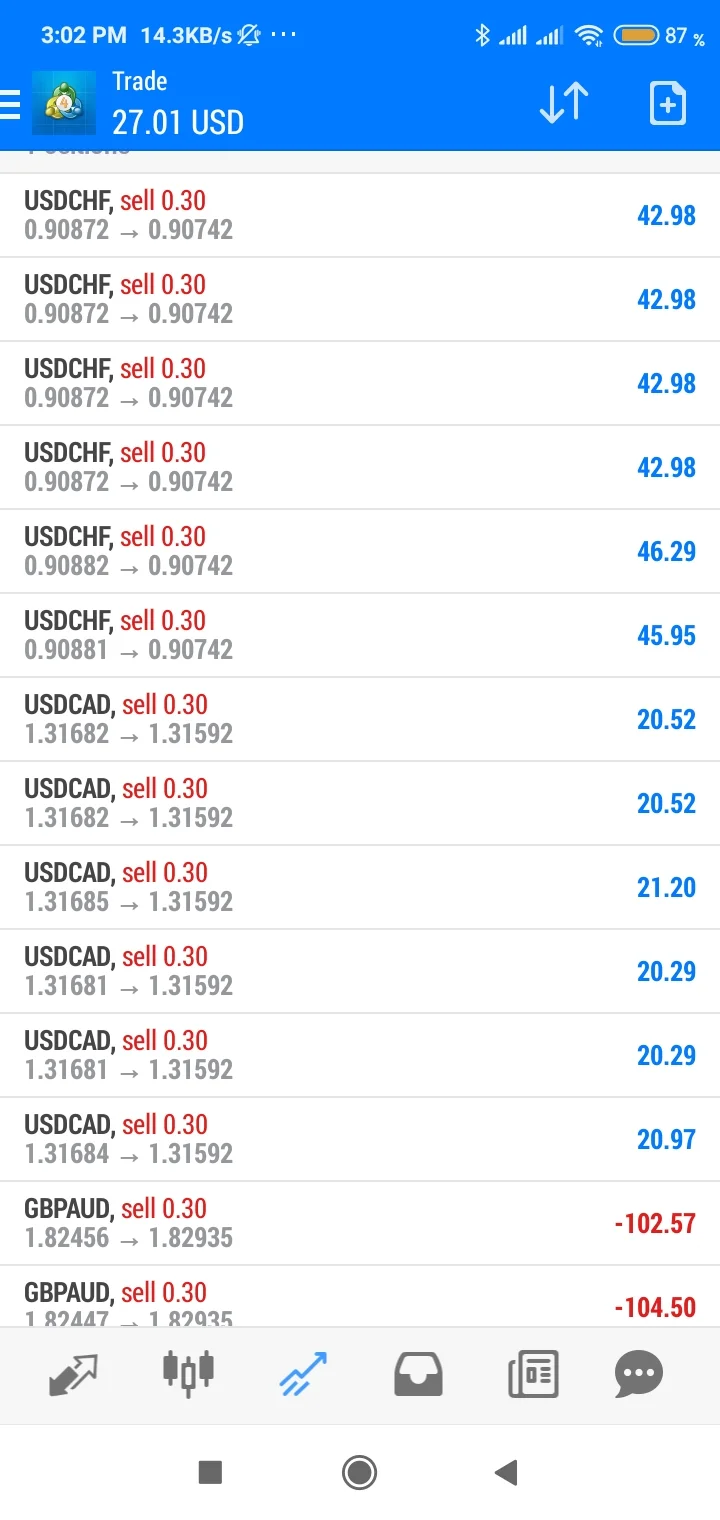The height and width of the screenshot is (1520, 720).
Task: Go back with the system back button
Action: (506, 1472)
